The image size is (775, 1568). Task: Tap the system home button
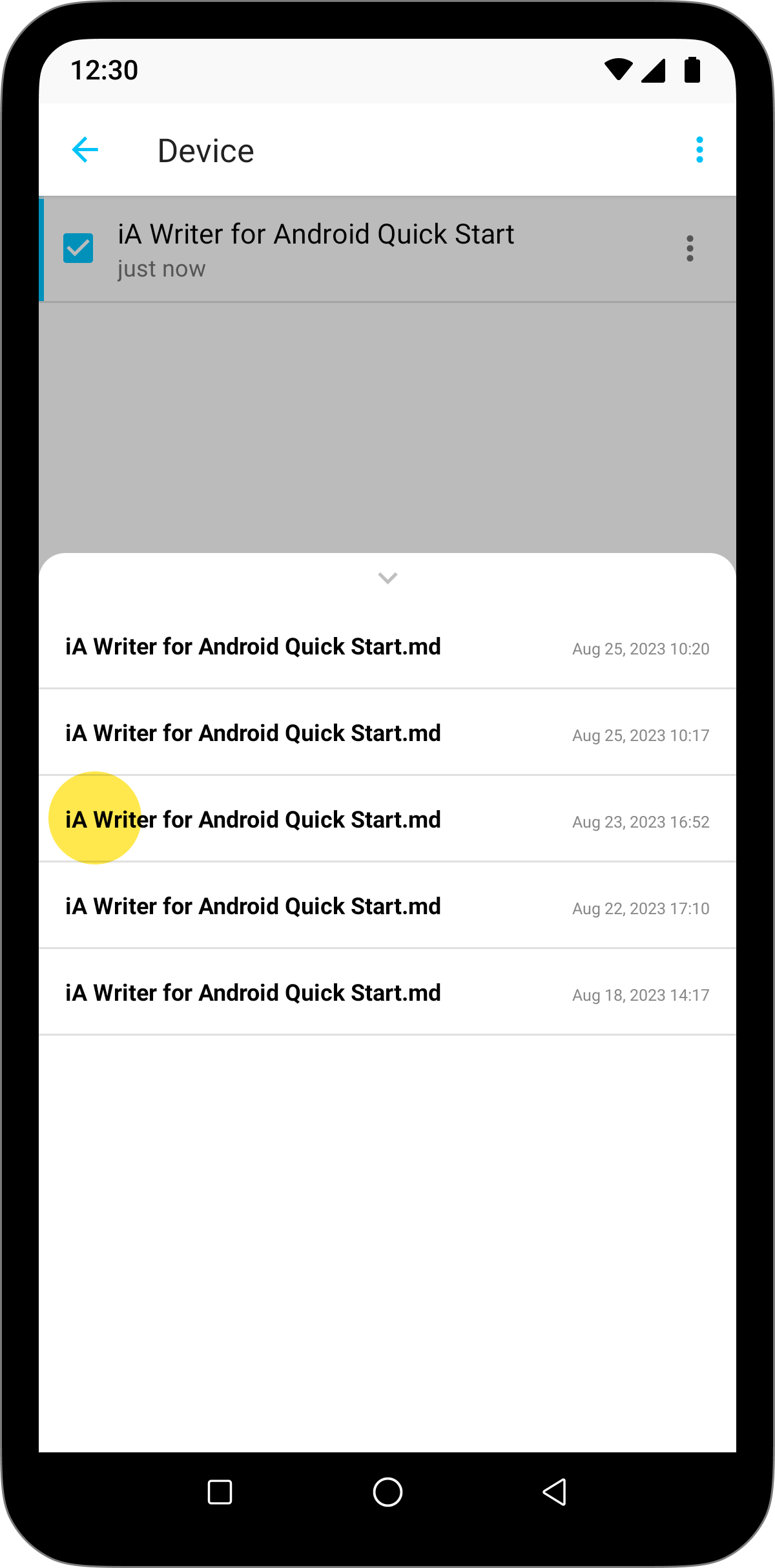[387, 1492]
